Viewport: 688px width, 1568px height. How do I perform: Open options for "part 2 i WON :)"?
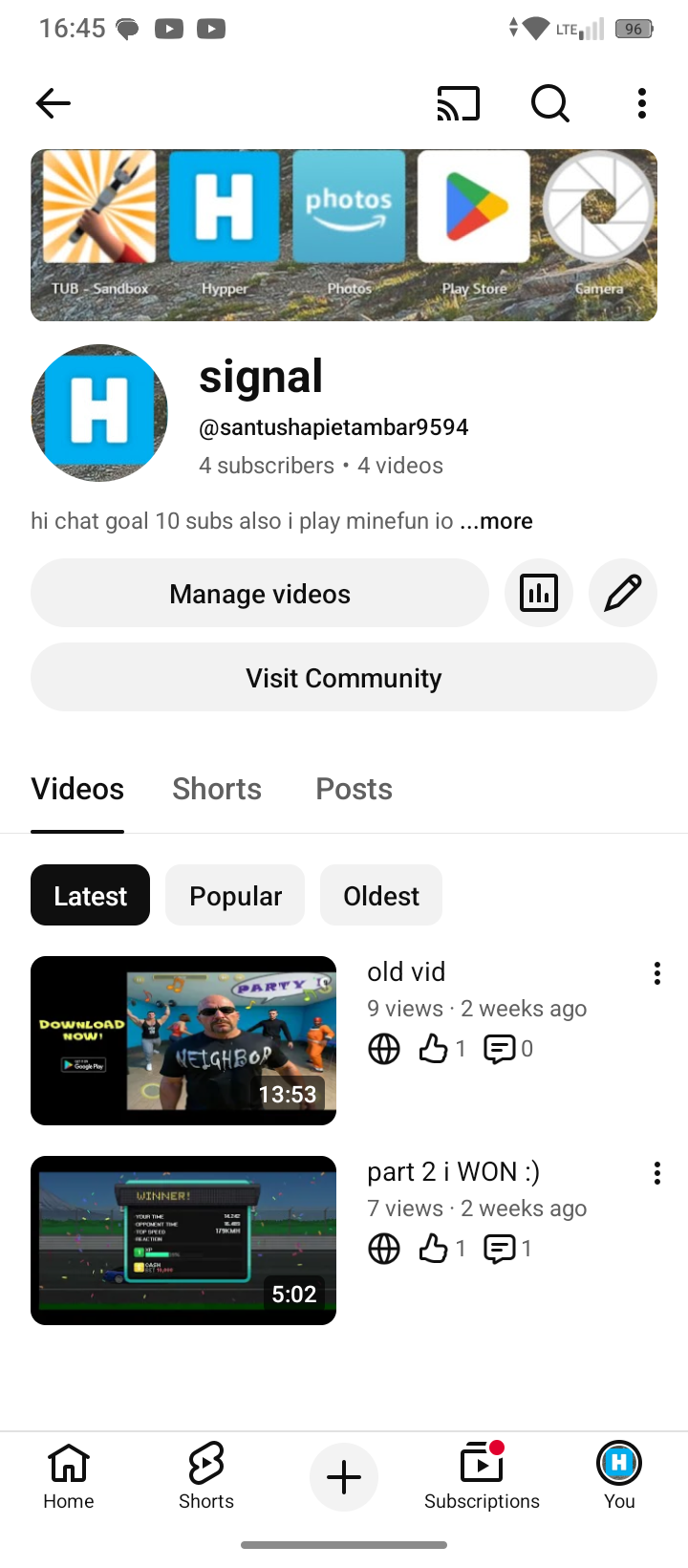[x=657, y=1173]
